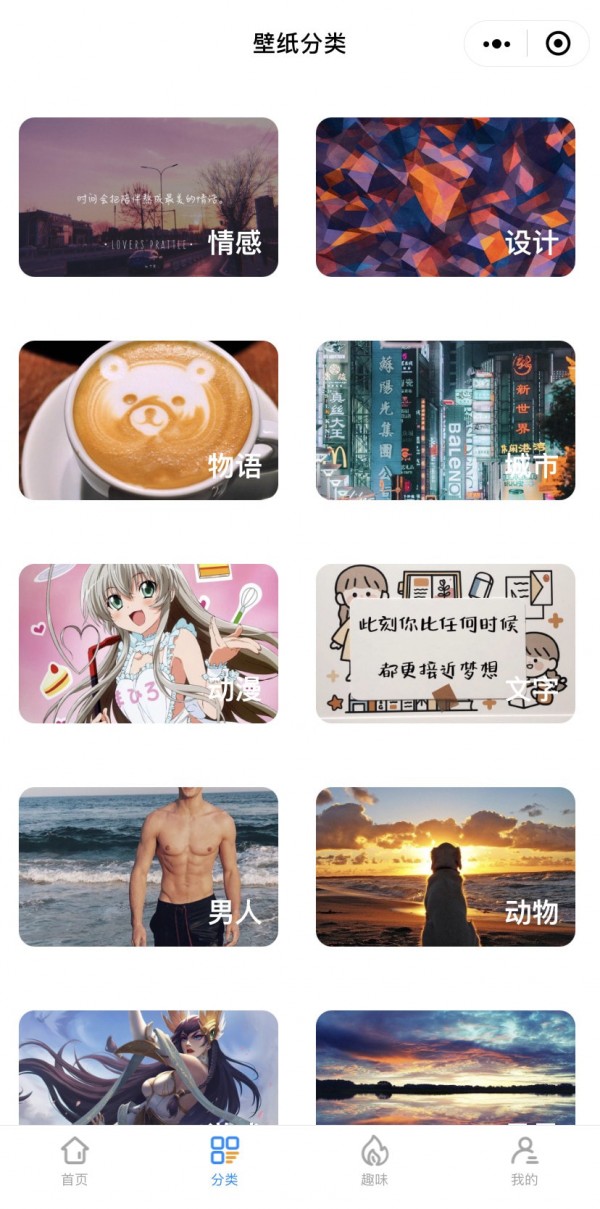Close the mini program via circle button

tap(558, 44)
